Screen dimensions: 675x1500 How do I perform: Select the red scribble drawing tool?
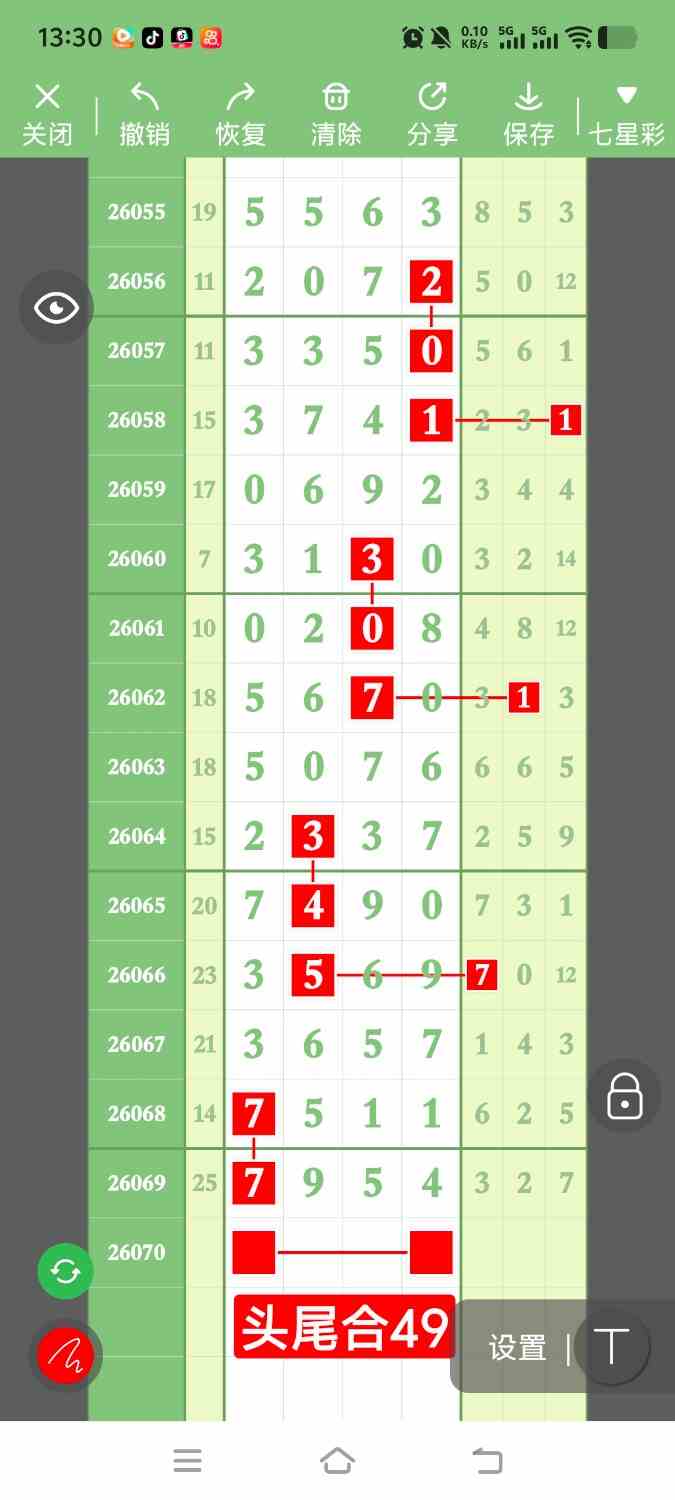pos(65,1356)
